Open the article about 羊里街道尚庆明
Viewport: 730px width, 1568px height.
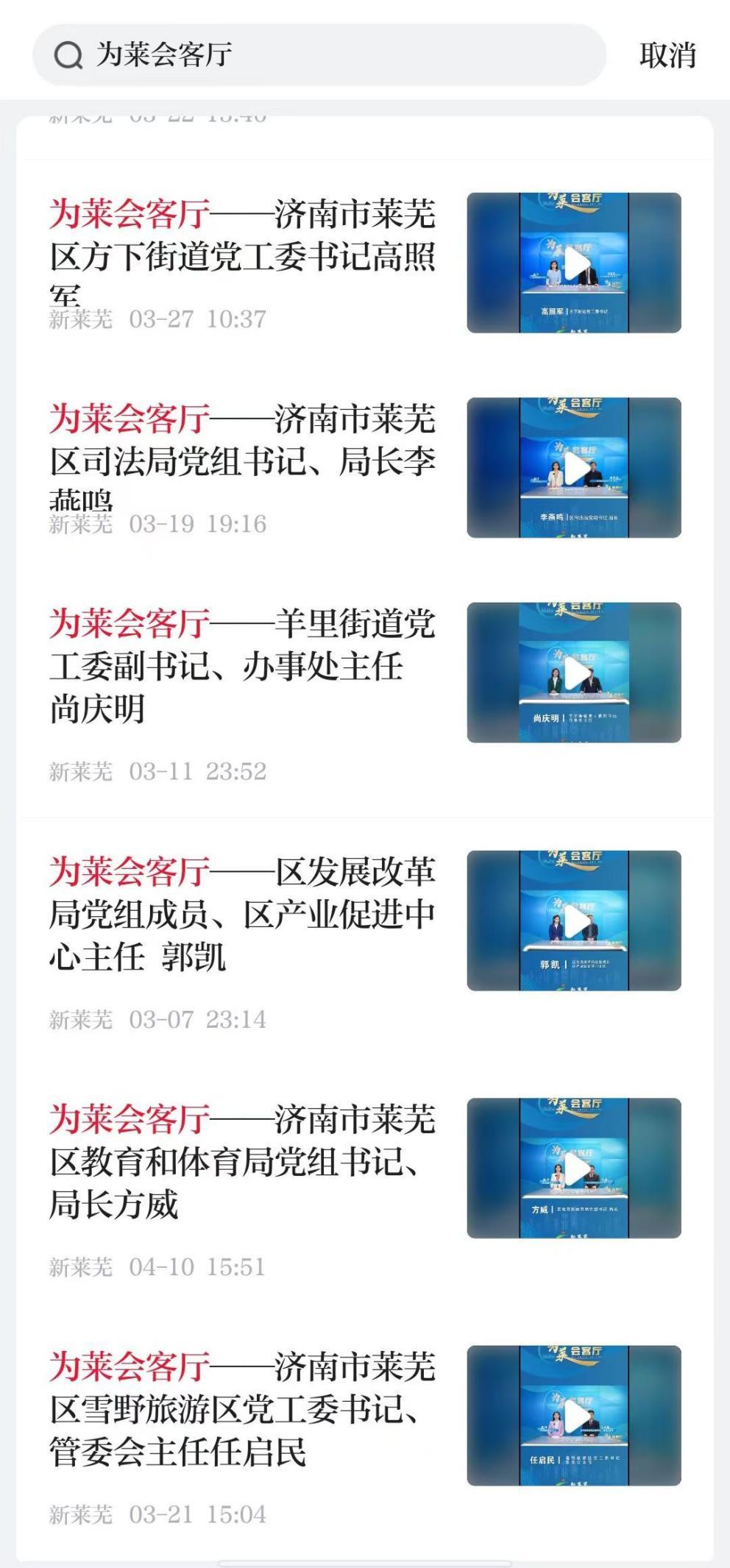[242, 666]
